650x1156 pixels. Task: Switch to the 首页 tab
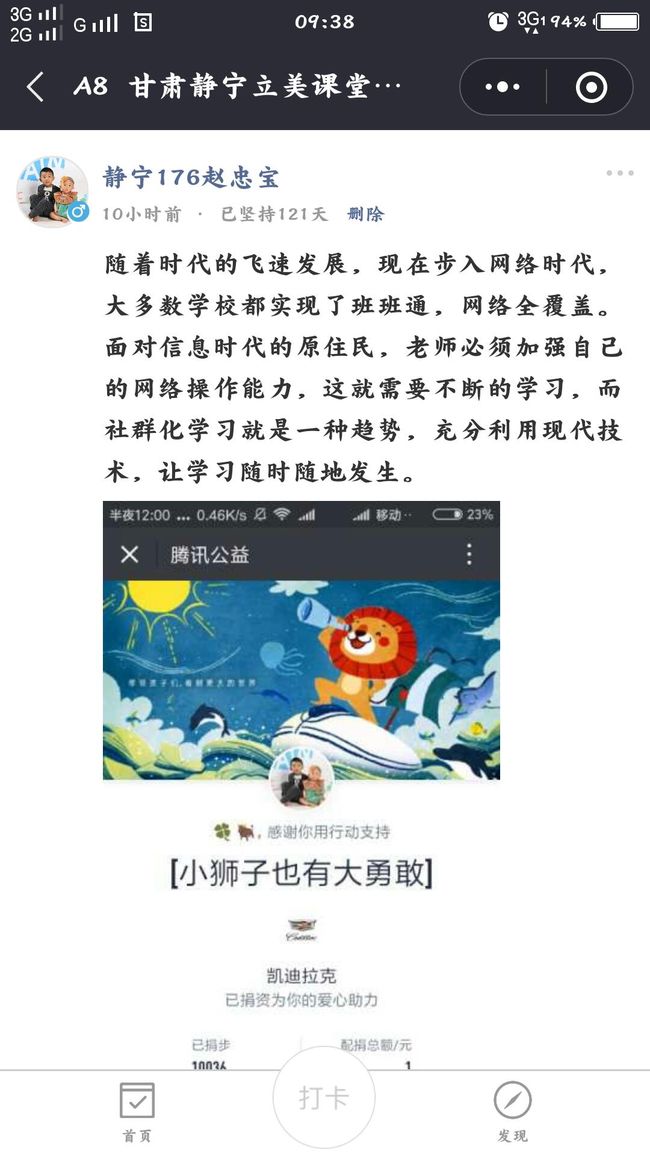(137, 1113)
